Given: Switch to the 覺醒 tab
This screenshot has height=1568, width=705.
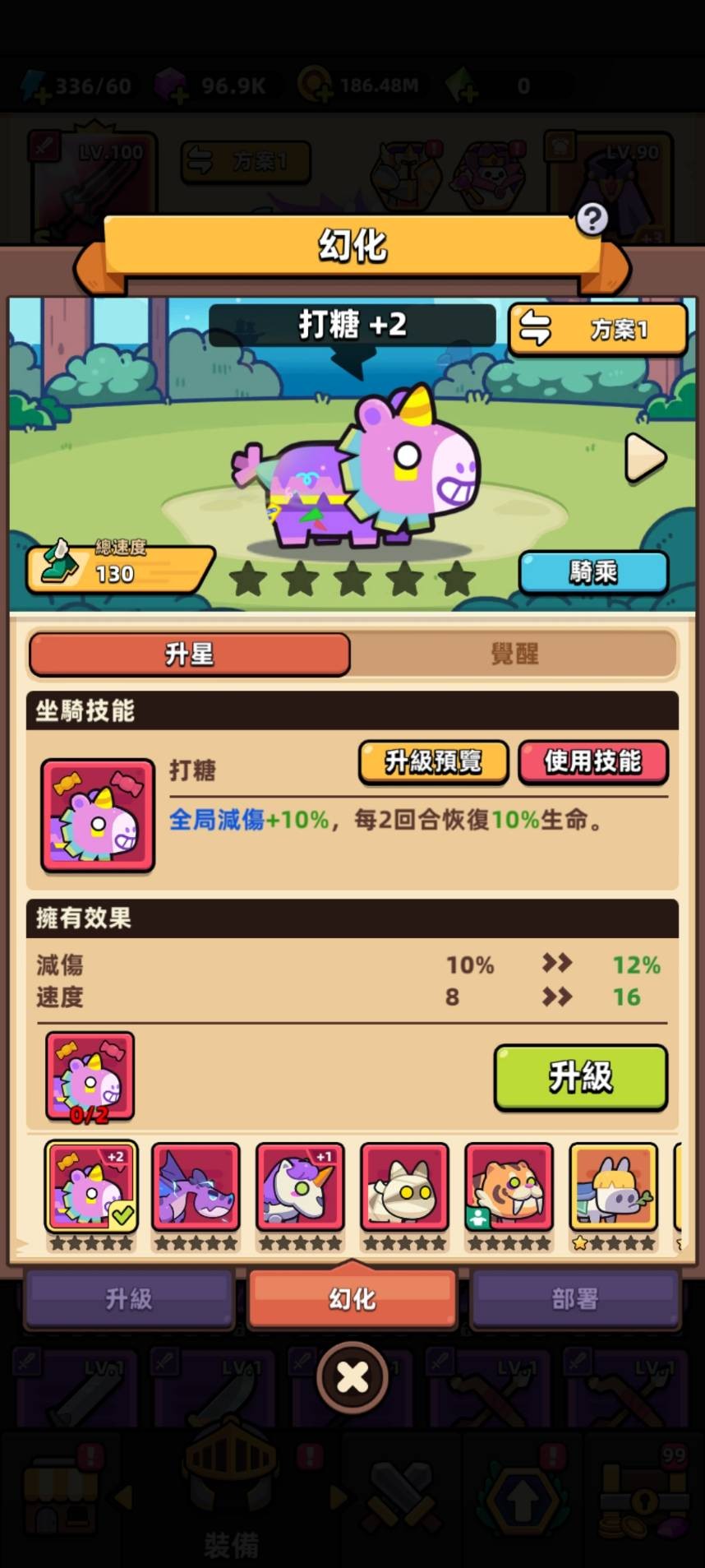Looking at the screenshot, I should coord(514,654).
